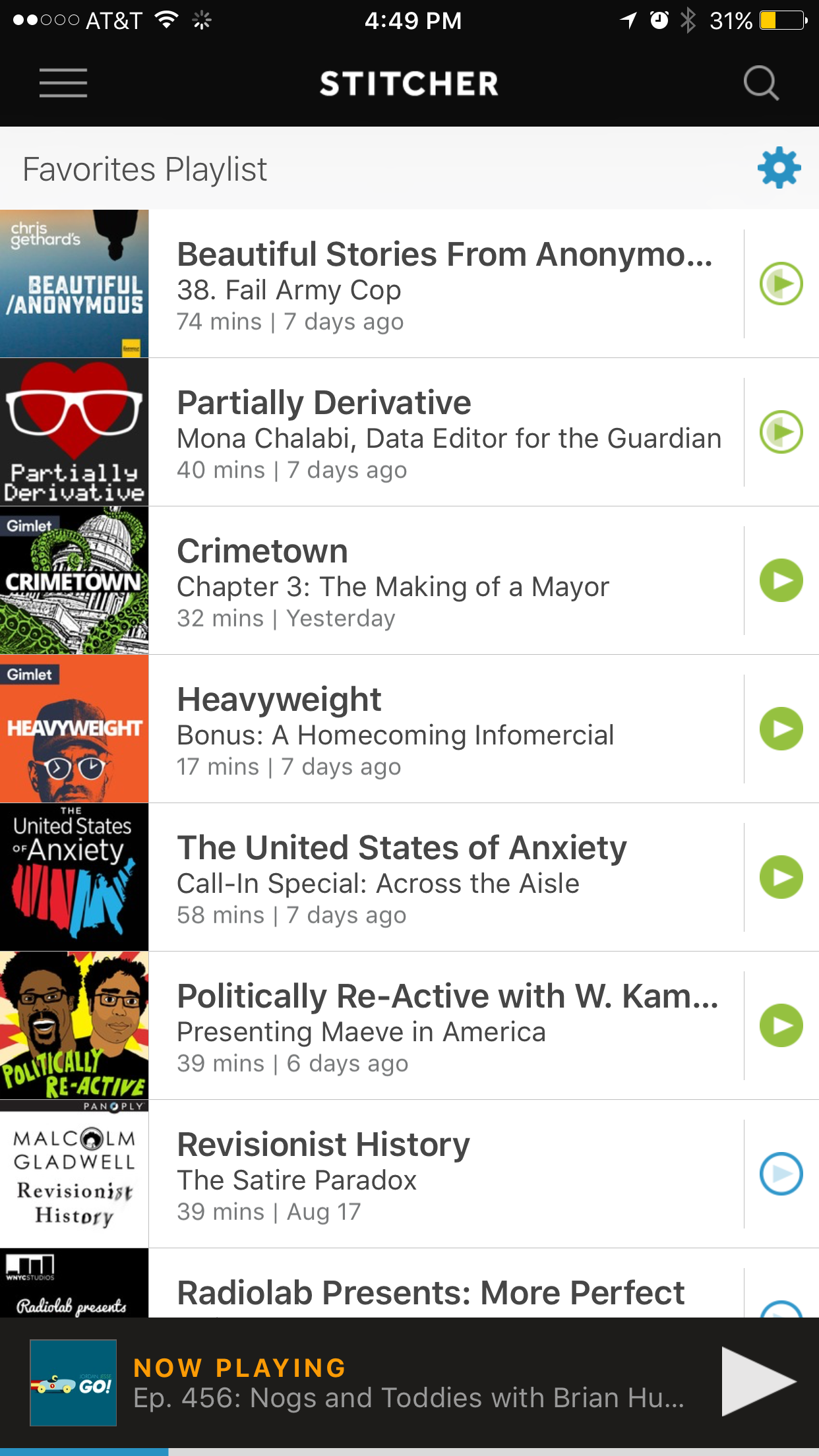Image resolution: width=819 pixels, height=1456 pixels.
Task: Play The United States of Anxiety episode
Action: [781, 878]
